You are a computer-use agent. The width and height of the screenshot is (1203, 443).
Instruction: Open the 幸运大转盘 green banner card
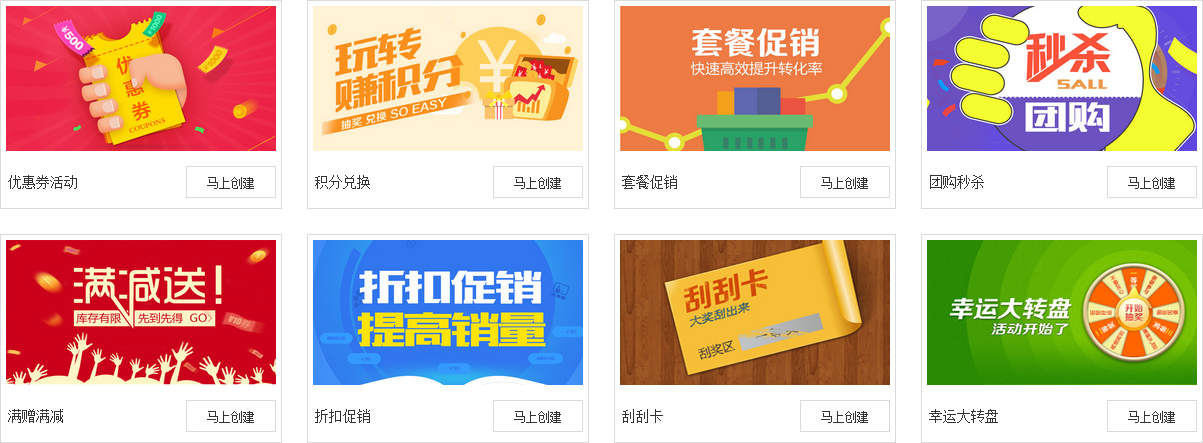click(x=1062, y=312)
